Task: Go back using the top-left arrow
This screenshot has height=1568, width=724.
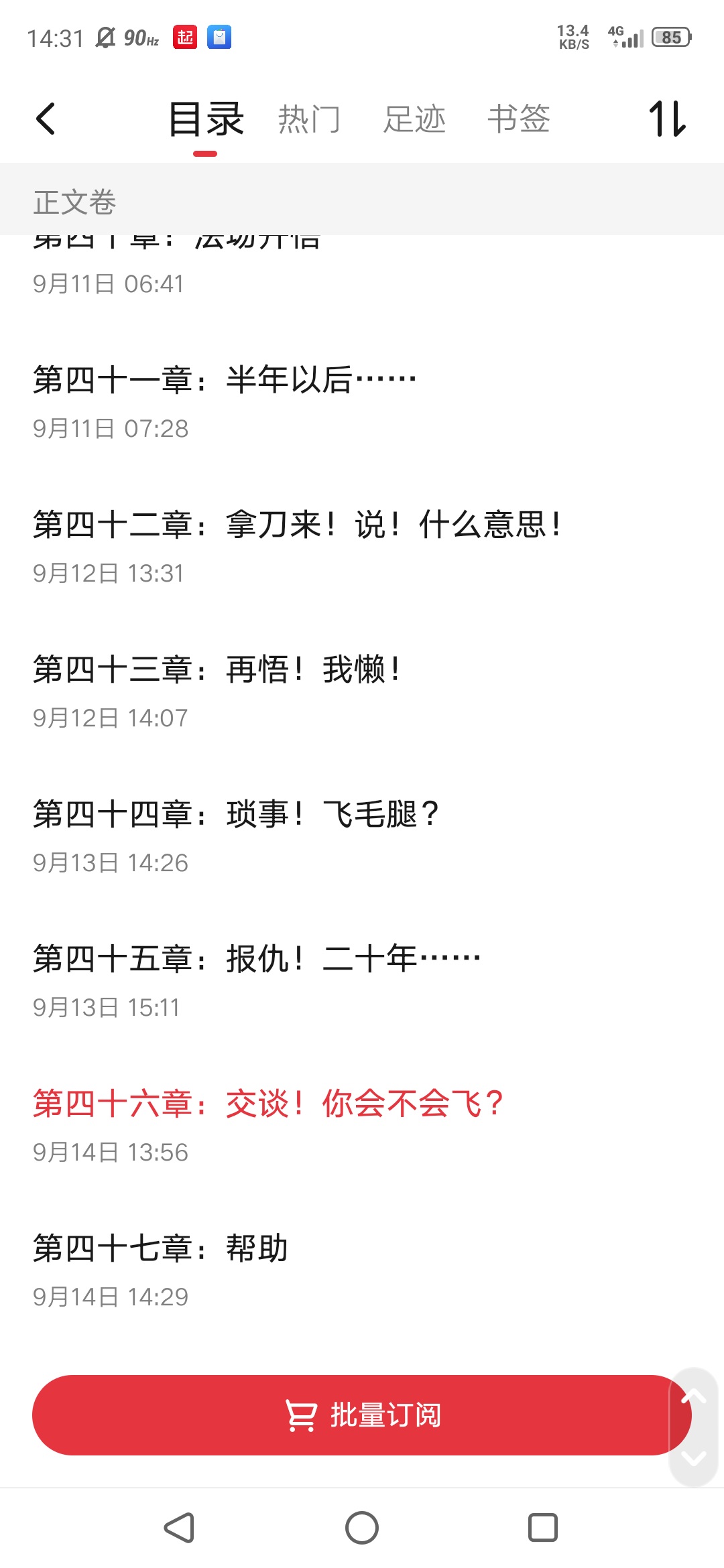Action: click(46, 119)
